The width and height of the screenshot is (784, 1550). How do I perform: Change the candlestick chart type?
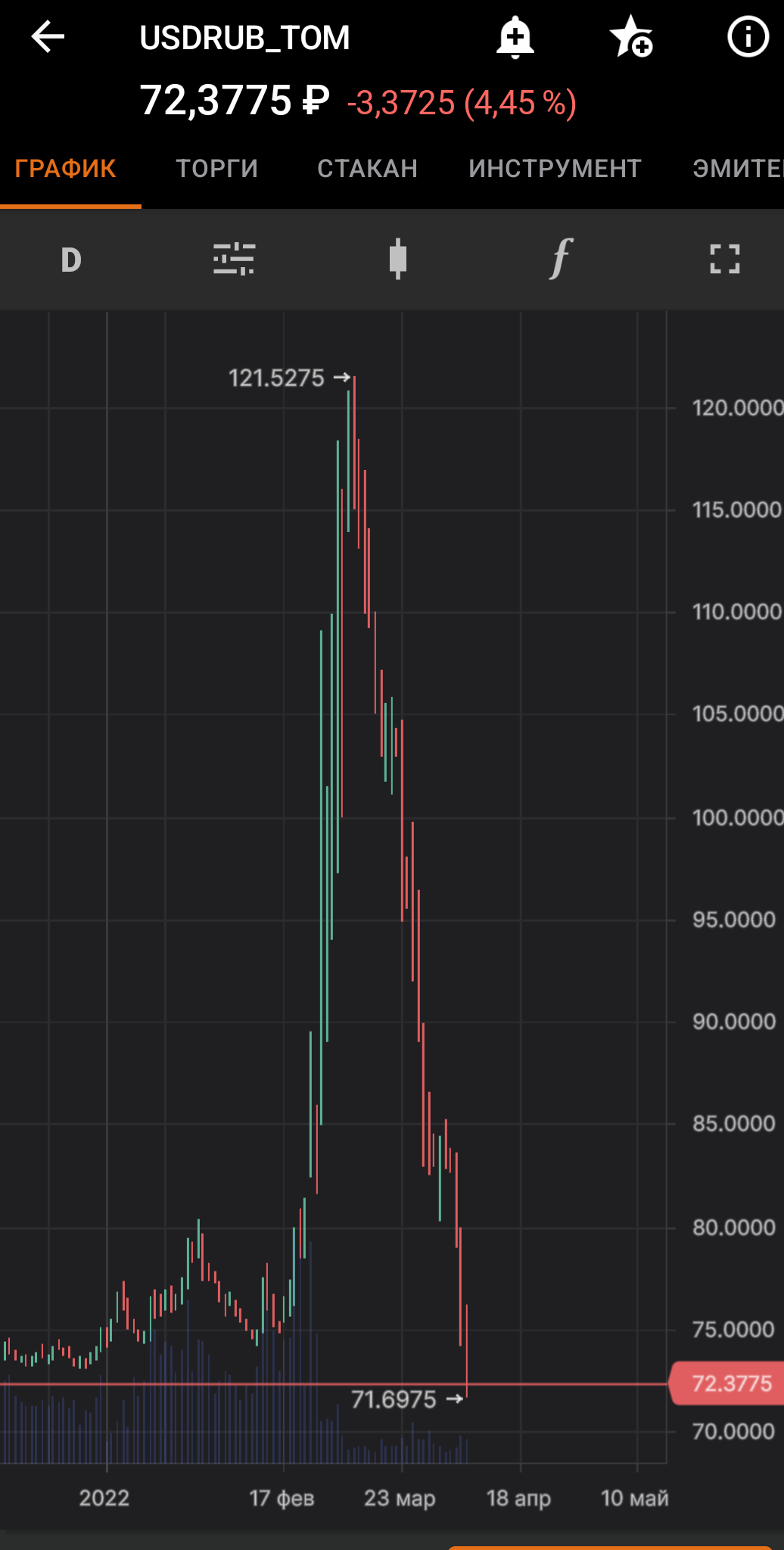(397, 260)
